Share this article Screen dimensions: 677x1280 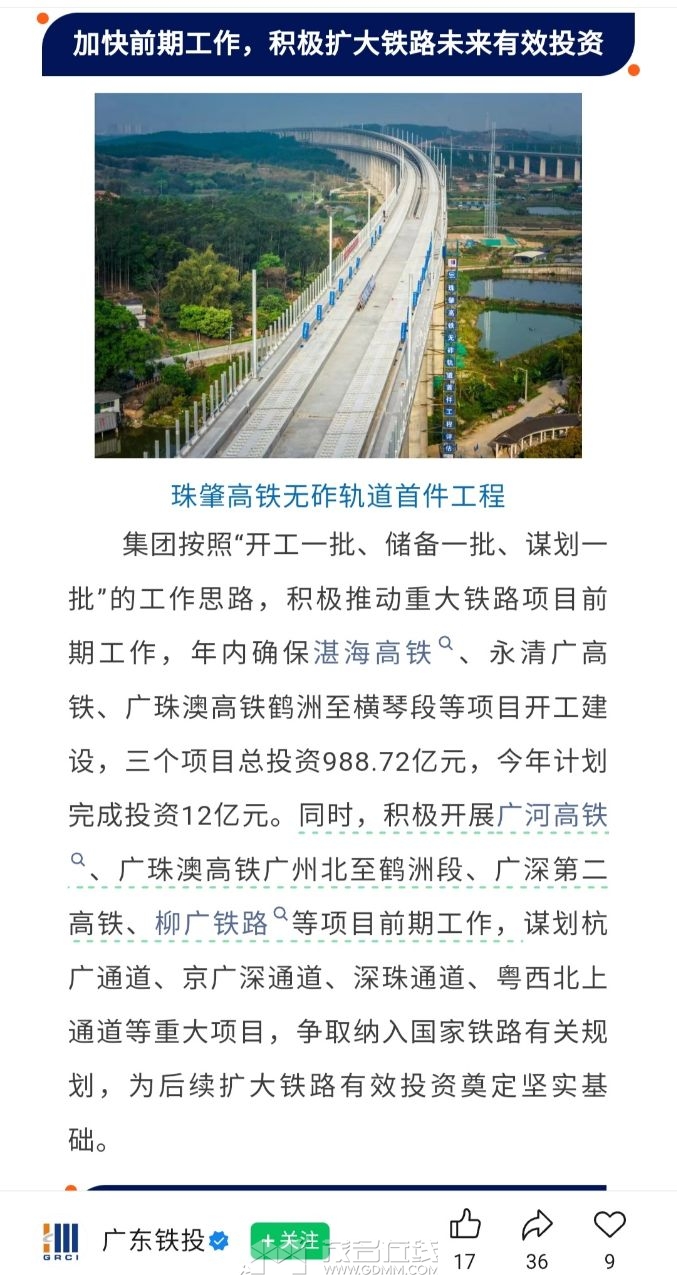click(537, 1225)
